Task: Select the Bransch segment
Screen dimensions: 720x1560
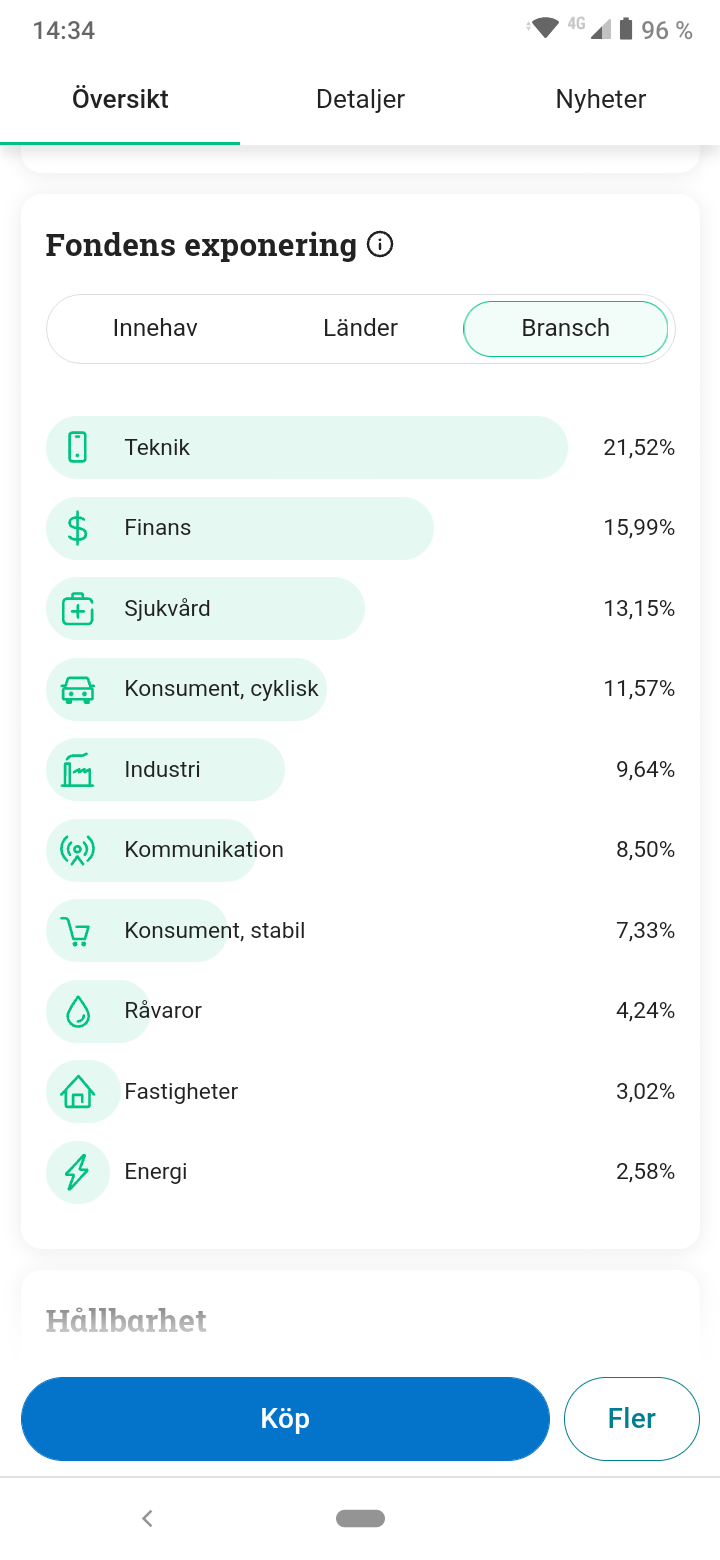Action: 565,328
